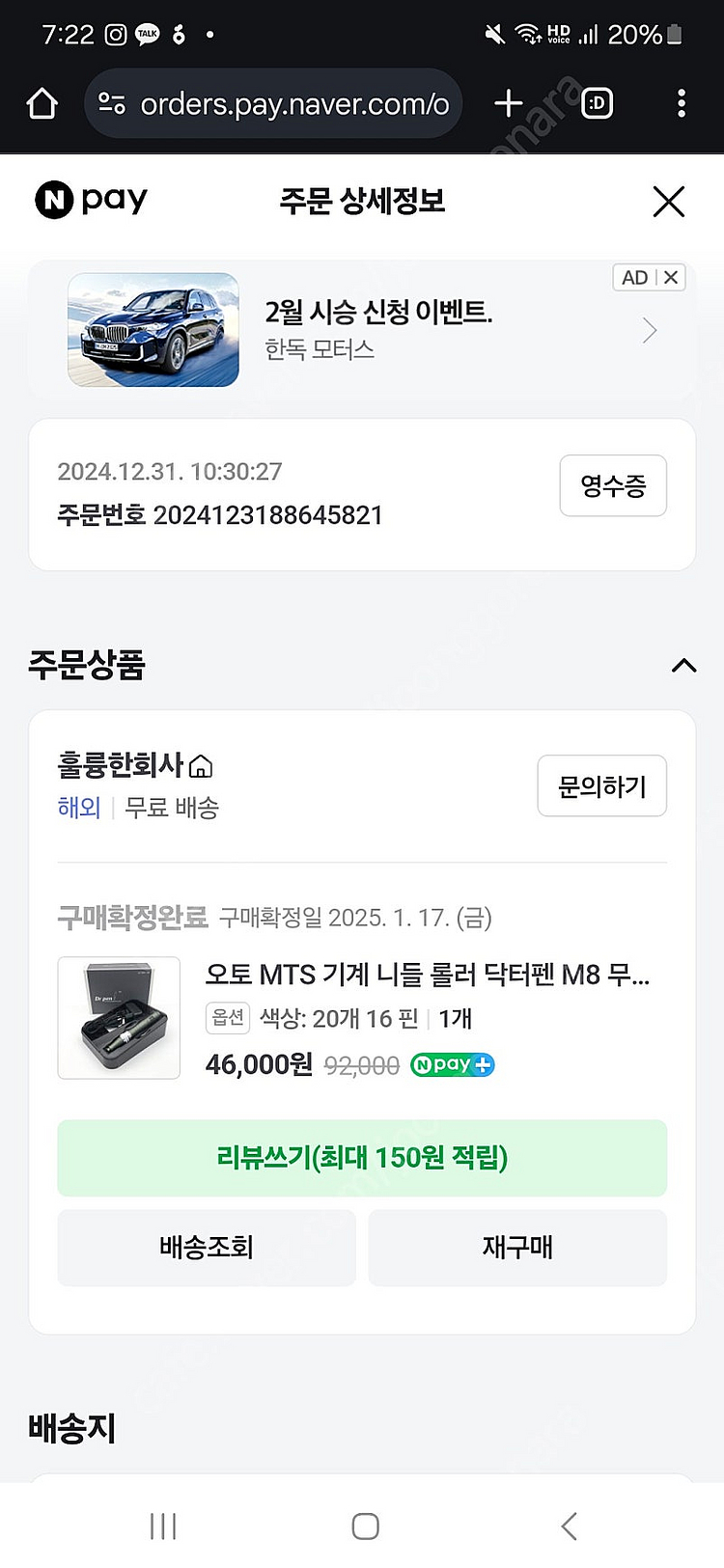Screen dimensions: 724x1568
Task: Open the 배송지 section
Action: 72,1428
